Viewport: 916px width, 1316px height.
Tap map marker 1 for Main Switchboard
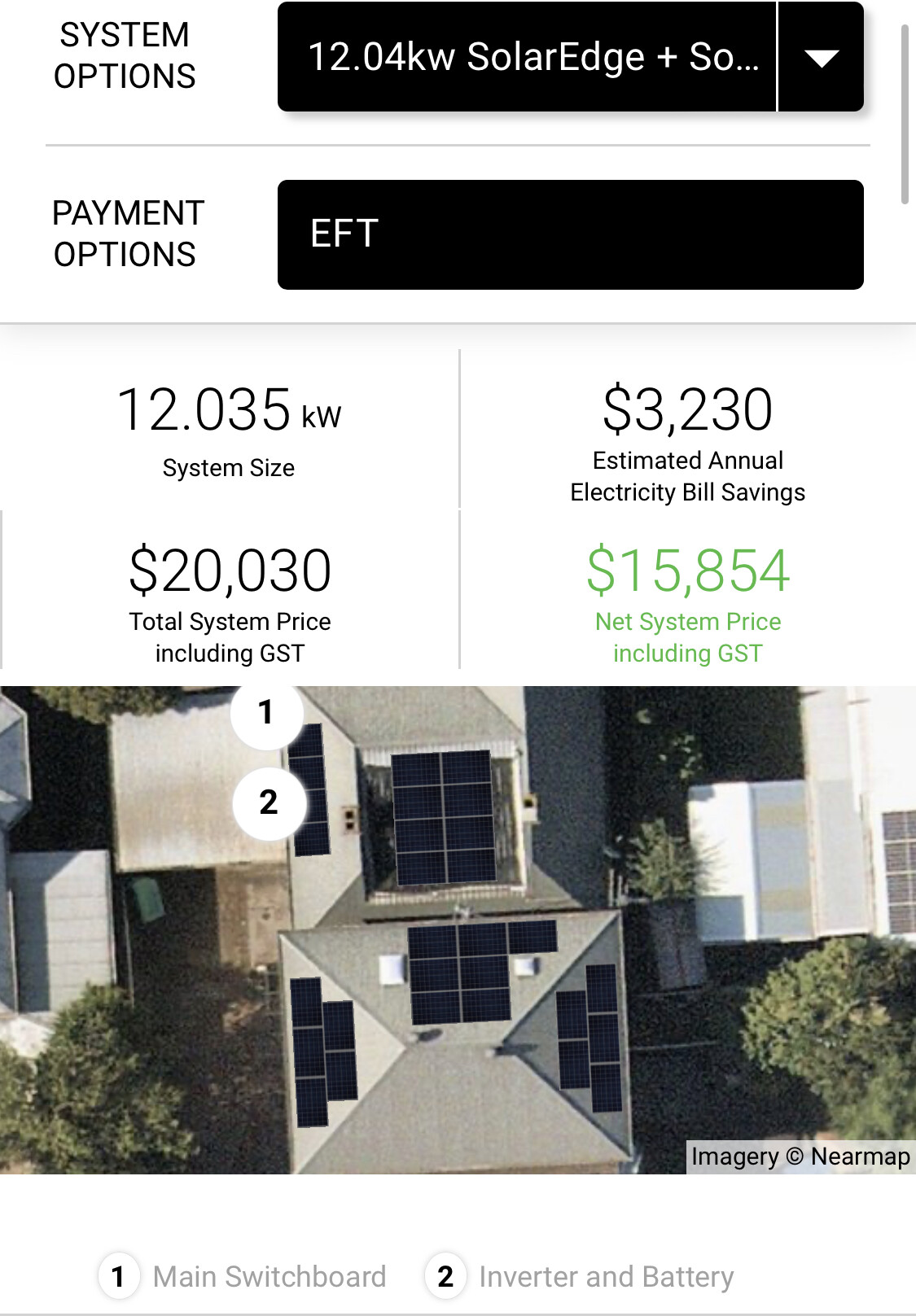(x=266, y=712)
